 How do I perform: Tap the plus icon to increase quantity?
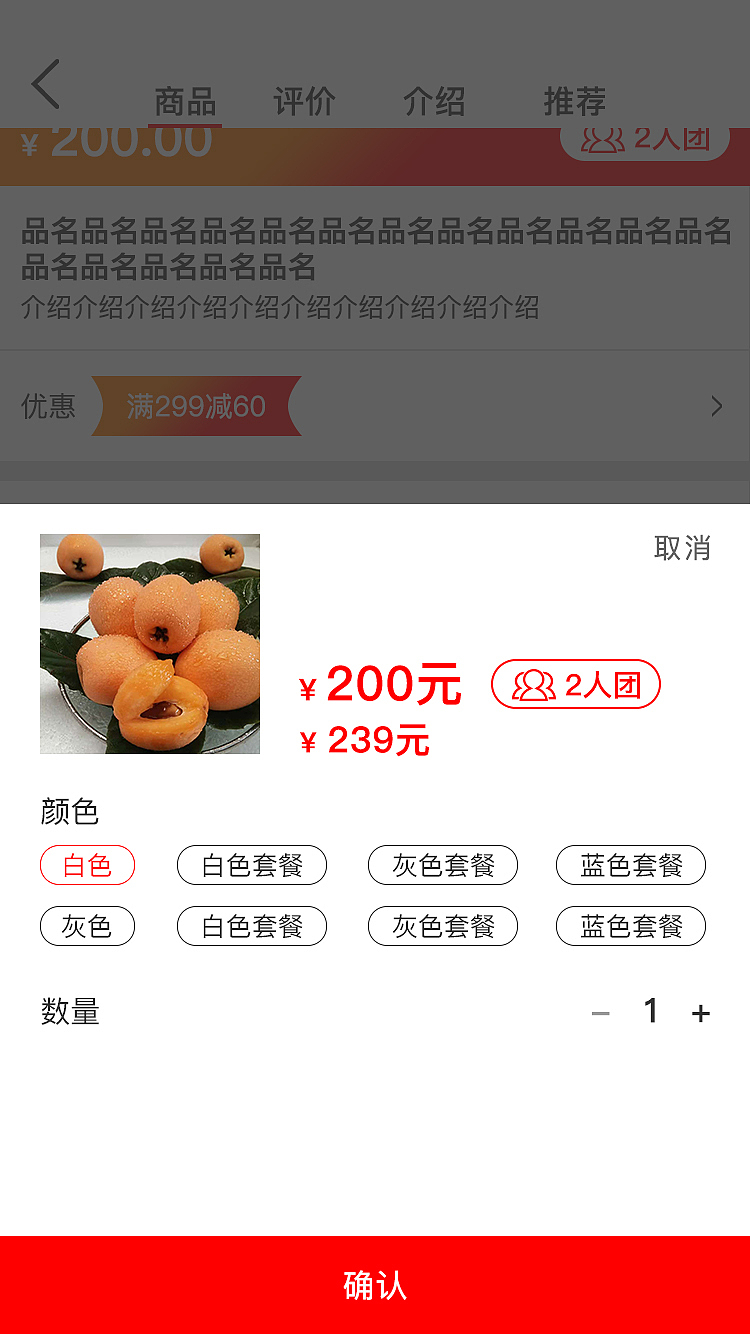tap(701, 1012)
